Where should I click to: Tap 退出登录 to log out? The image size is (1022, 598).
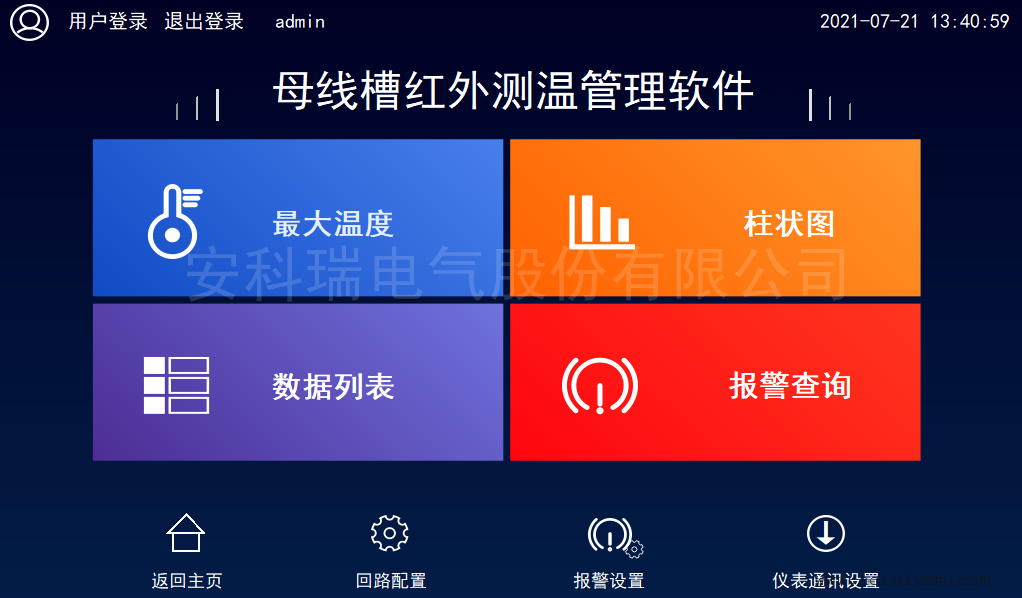(x=204, y=21)
